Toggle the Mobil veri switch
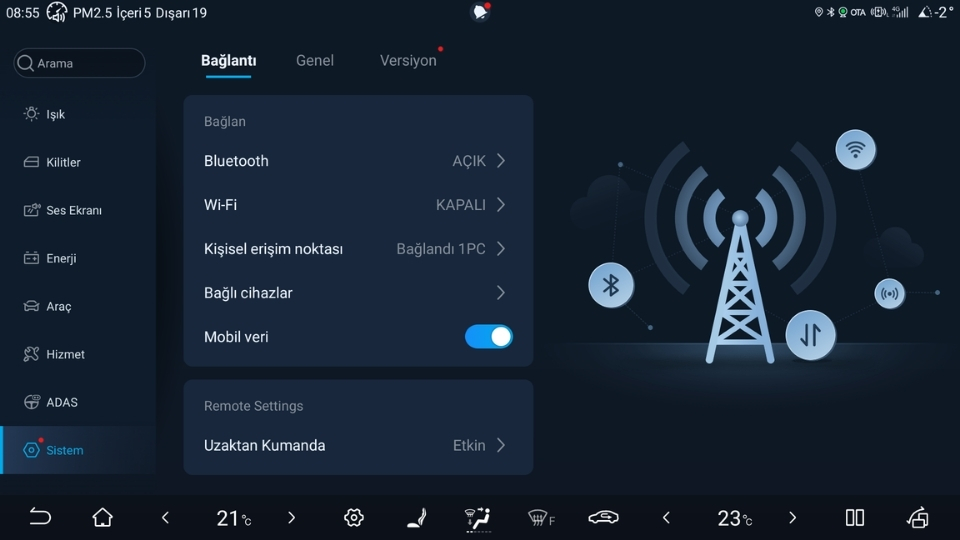 488,337
